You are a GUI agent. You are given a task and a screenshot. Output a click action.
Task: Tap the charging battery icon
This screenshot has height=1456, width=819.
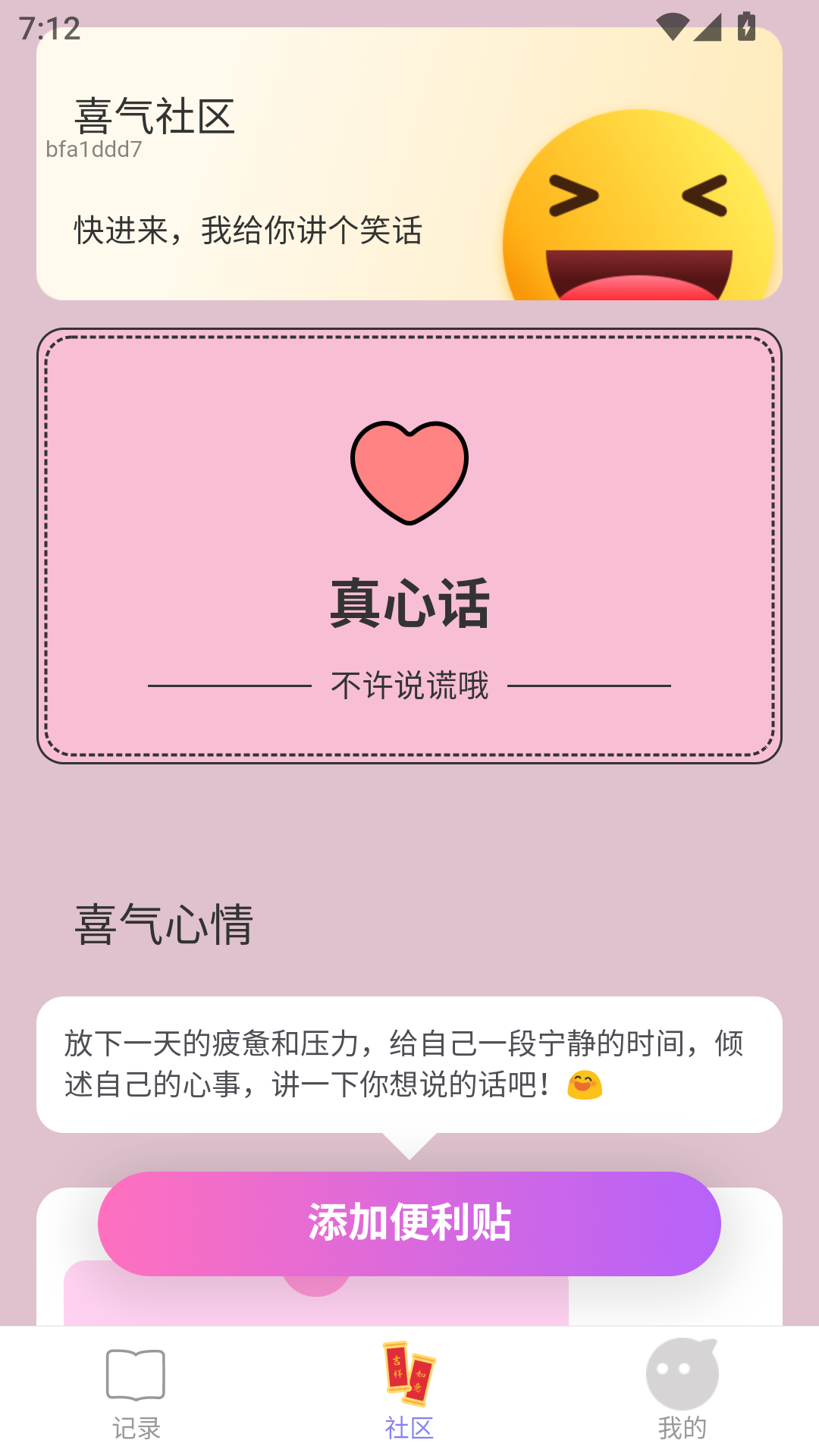pyautogui.click(x=747, y=24)
